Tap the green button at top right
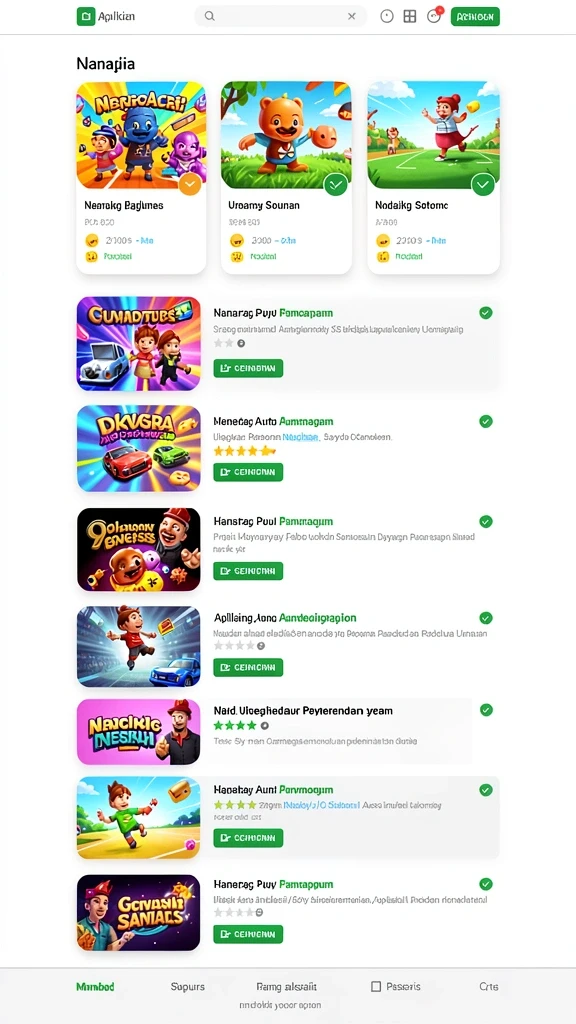 click(475, 16)
